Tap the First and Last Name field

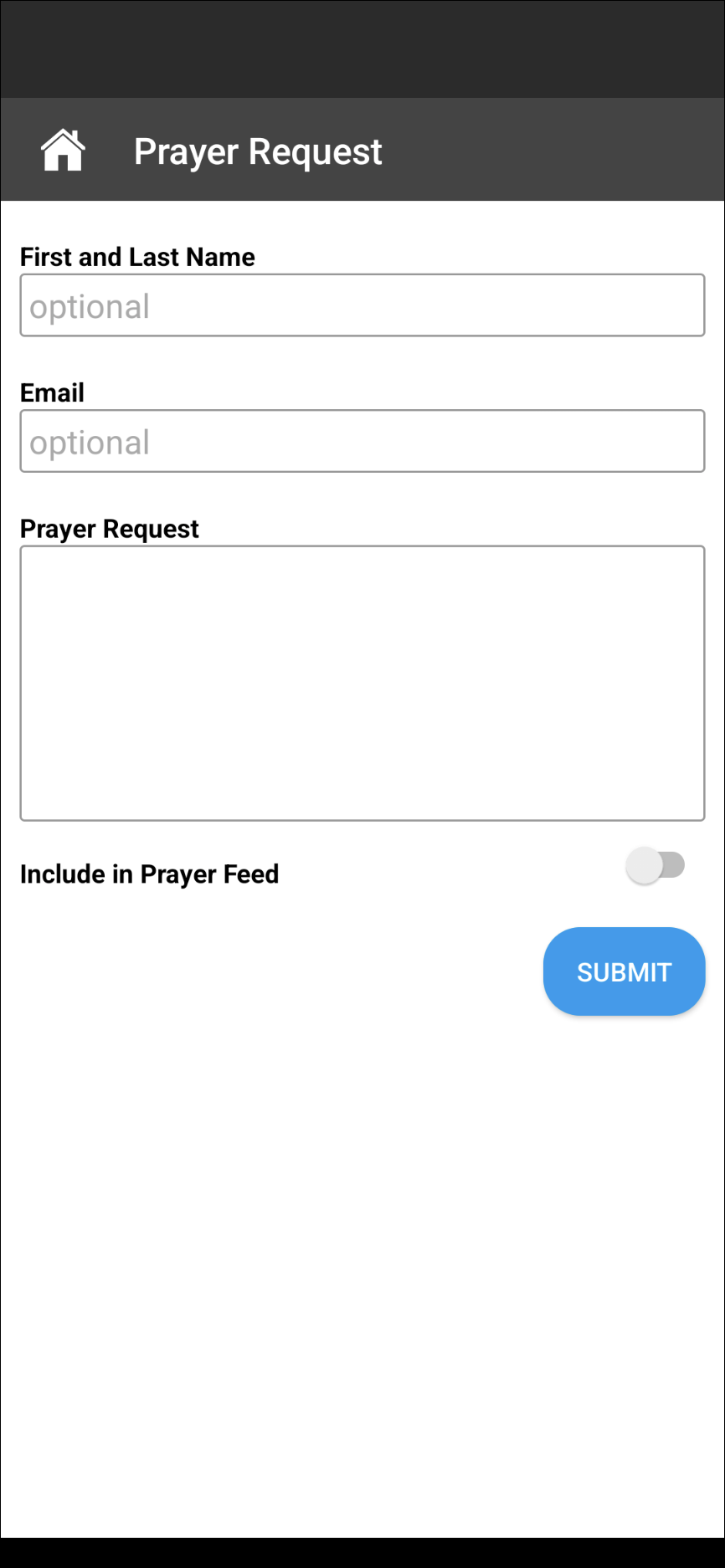click(362, 305)
